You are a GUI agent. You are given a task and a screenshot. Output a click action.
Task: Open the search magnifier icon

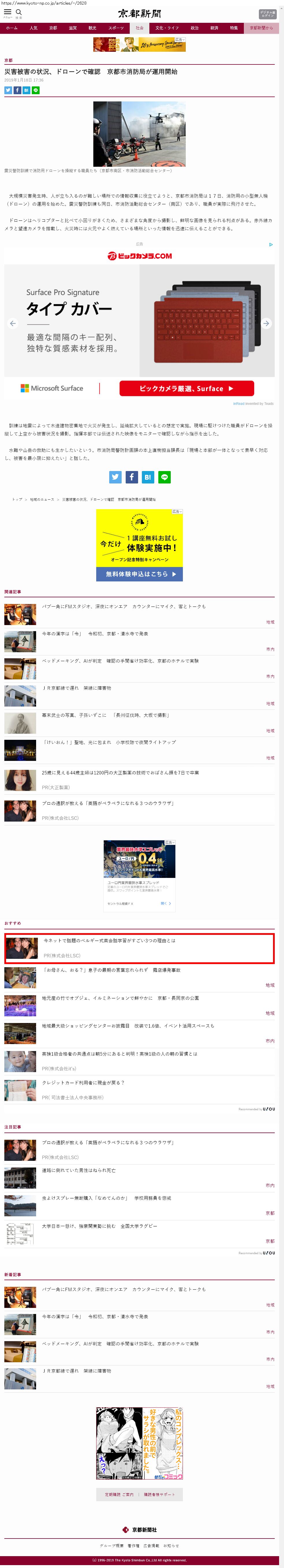[19, 12]
